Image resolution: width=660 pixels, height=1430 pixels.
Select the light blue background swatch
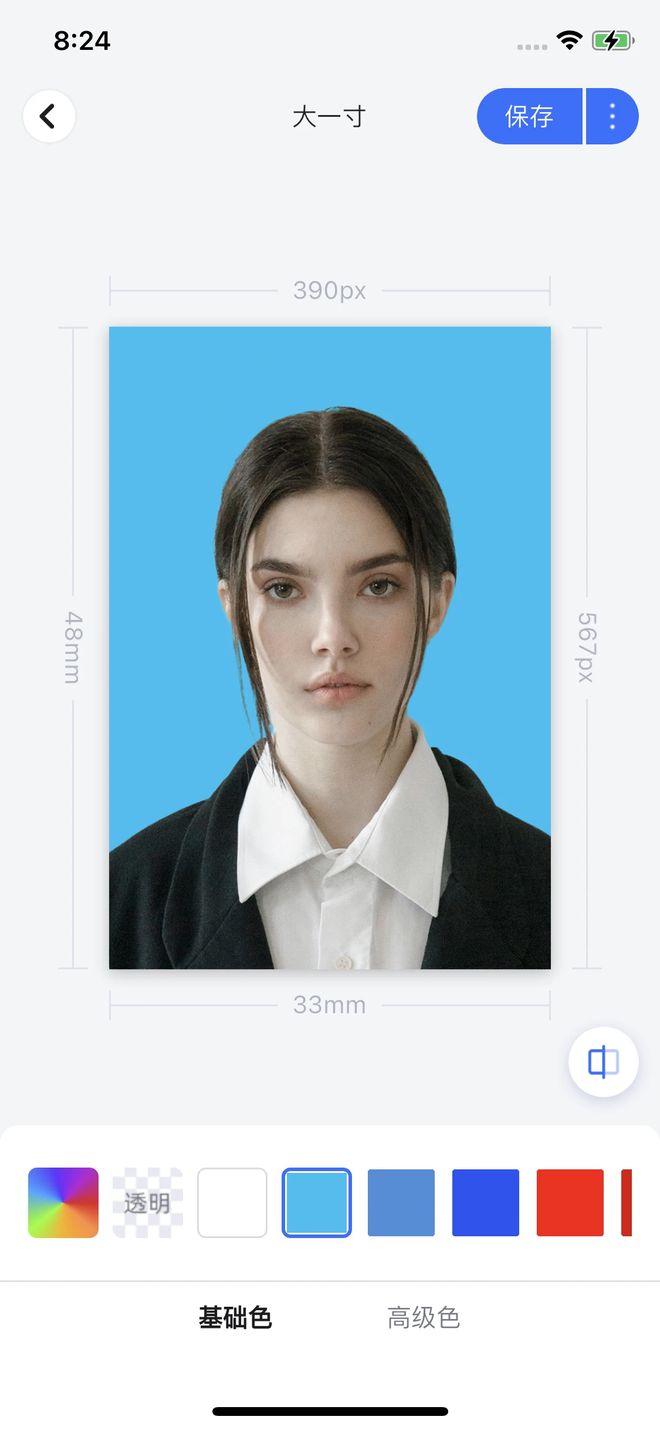coord(316,1202)
